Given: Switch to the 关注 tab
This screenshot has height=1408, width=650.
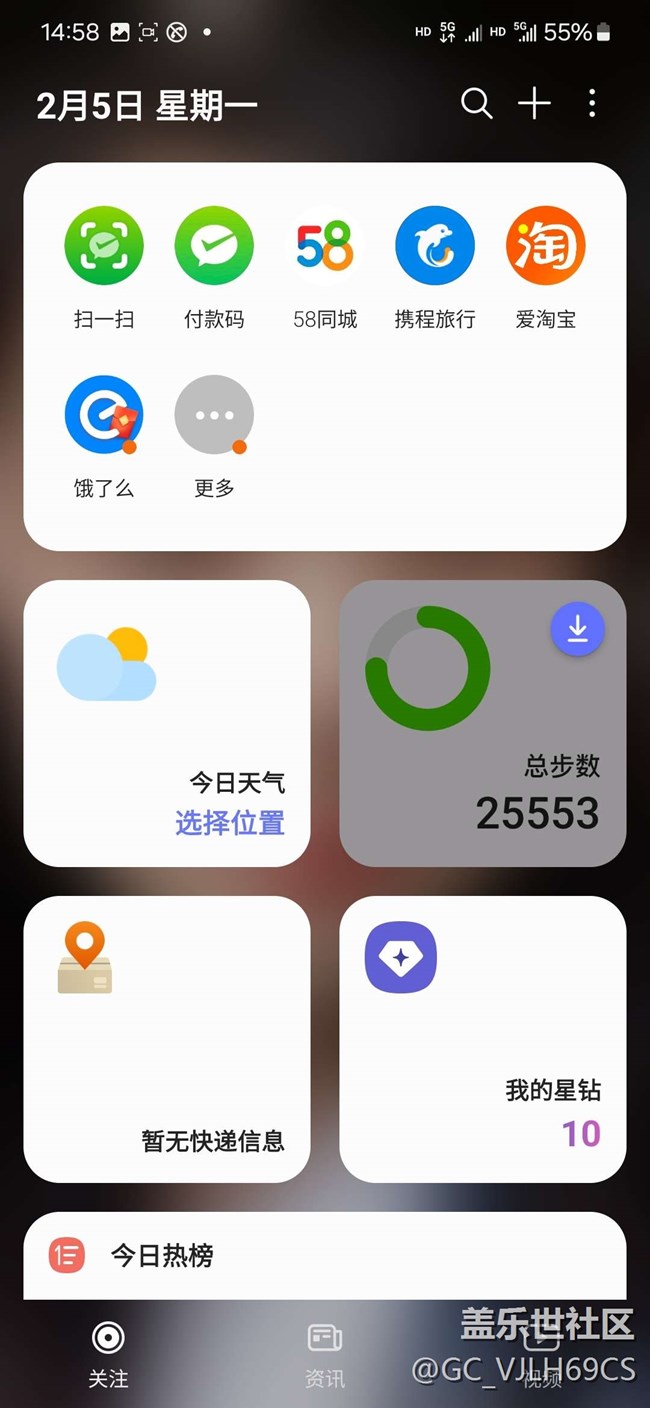Looking at the screenshot, I should point(108,1354).
